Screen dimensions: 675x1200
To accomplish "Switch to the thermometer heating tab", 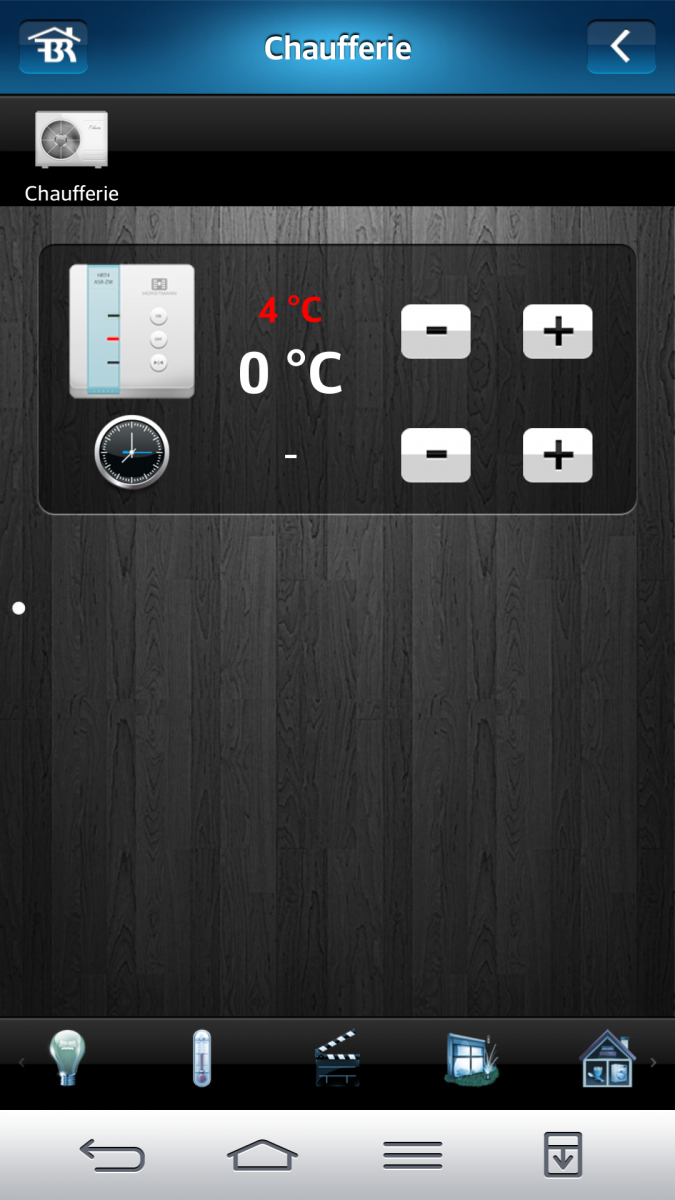I will click(x=202, y=1058).
